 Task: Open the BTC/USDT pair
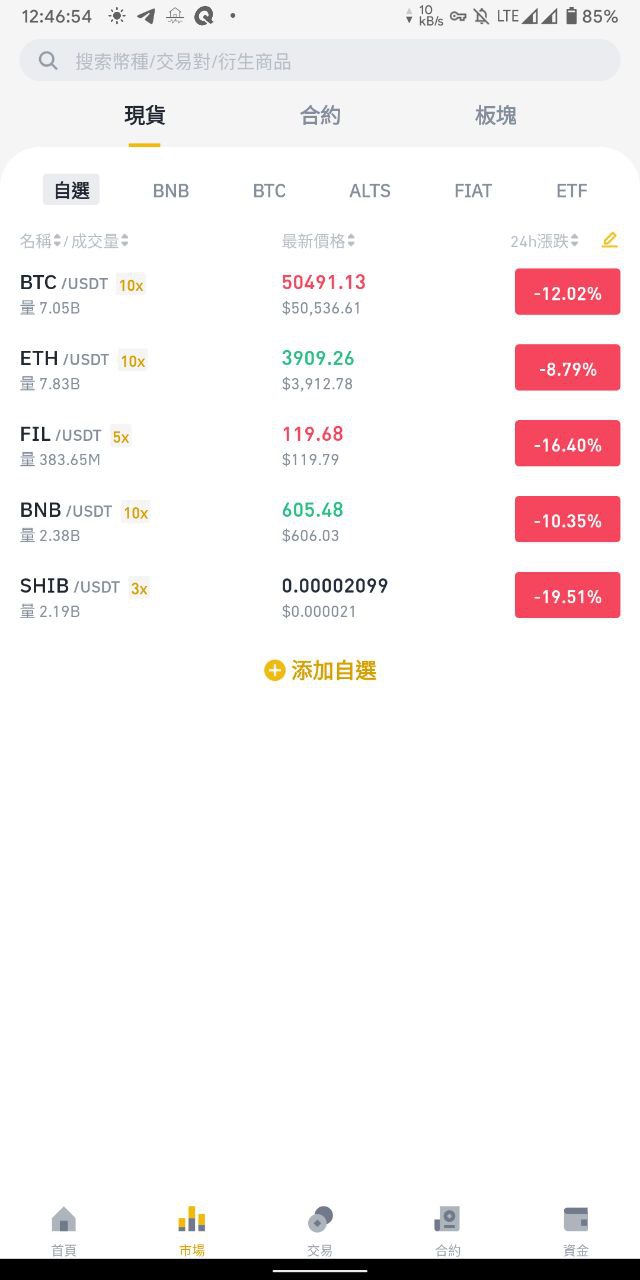(x=320, y=294)
